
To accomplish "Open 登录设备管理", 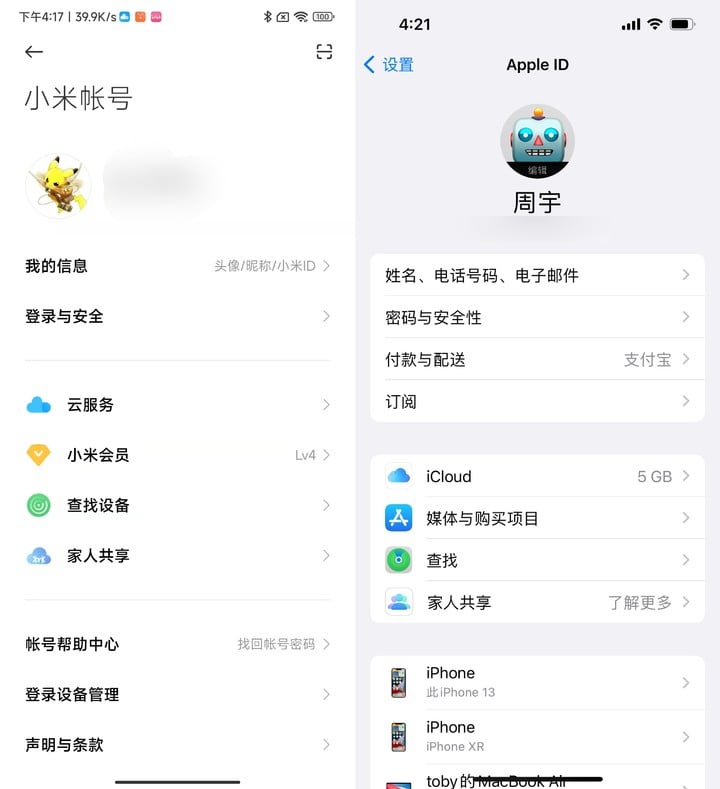I will point(177,694).
